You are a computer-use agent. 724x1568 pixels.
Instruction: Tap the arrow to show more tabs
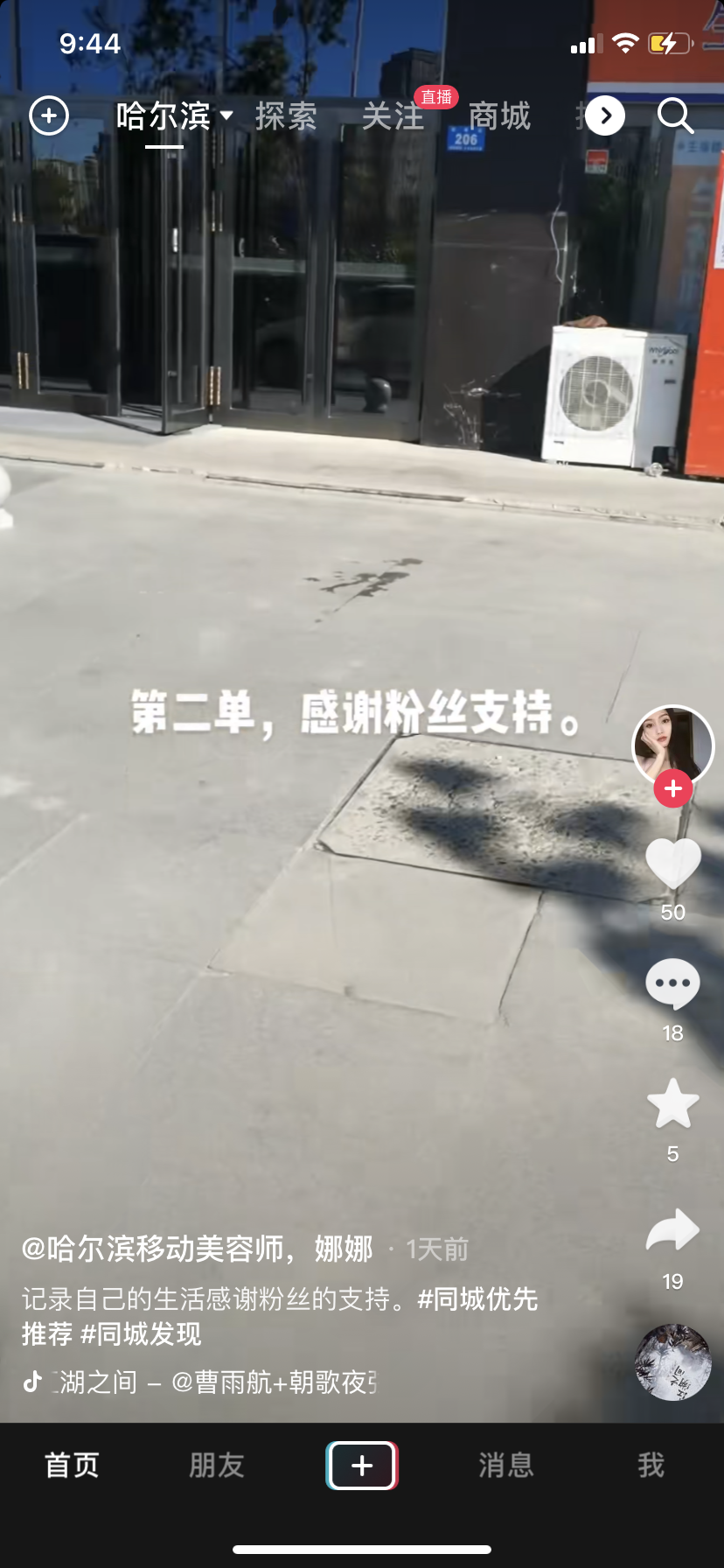point(605,115)
